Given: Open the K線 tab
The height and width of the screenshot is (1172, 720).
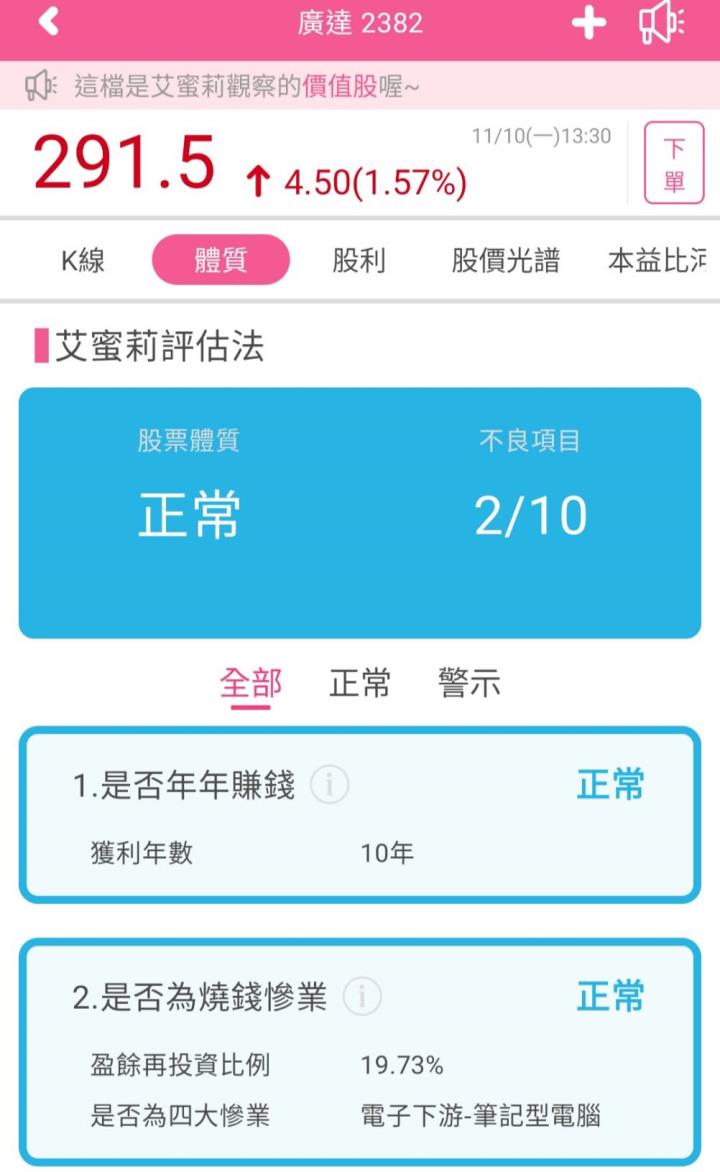Looking at the screenshot, I should tap(82, 260).
